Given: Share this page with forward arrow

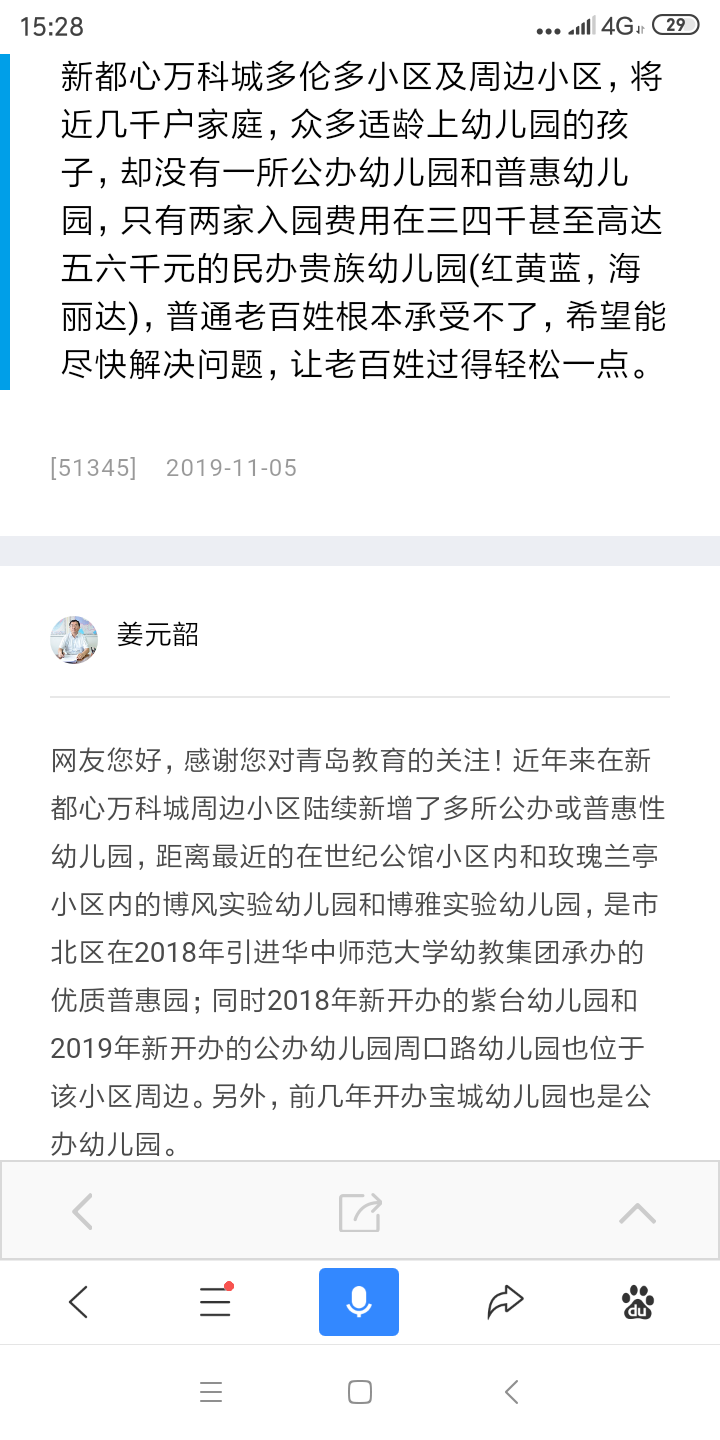Looking at the screenshot, I should (x=505, y=1302).
